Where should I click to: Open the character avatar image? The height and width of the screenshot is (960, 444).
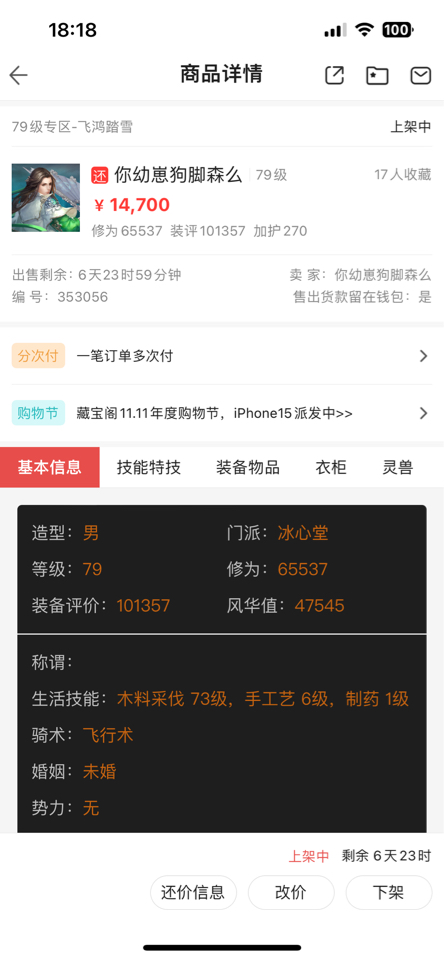[46, 198]
